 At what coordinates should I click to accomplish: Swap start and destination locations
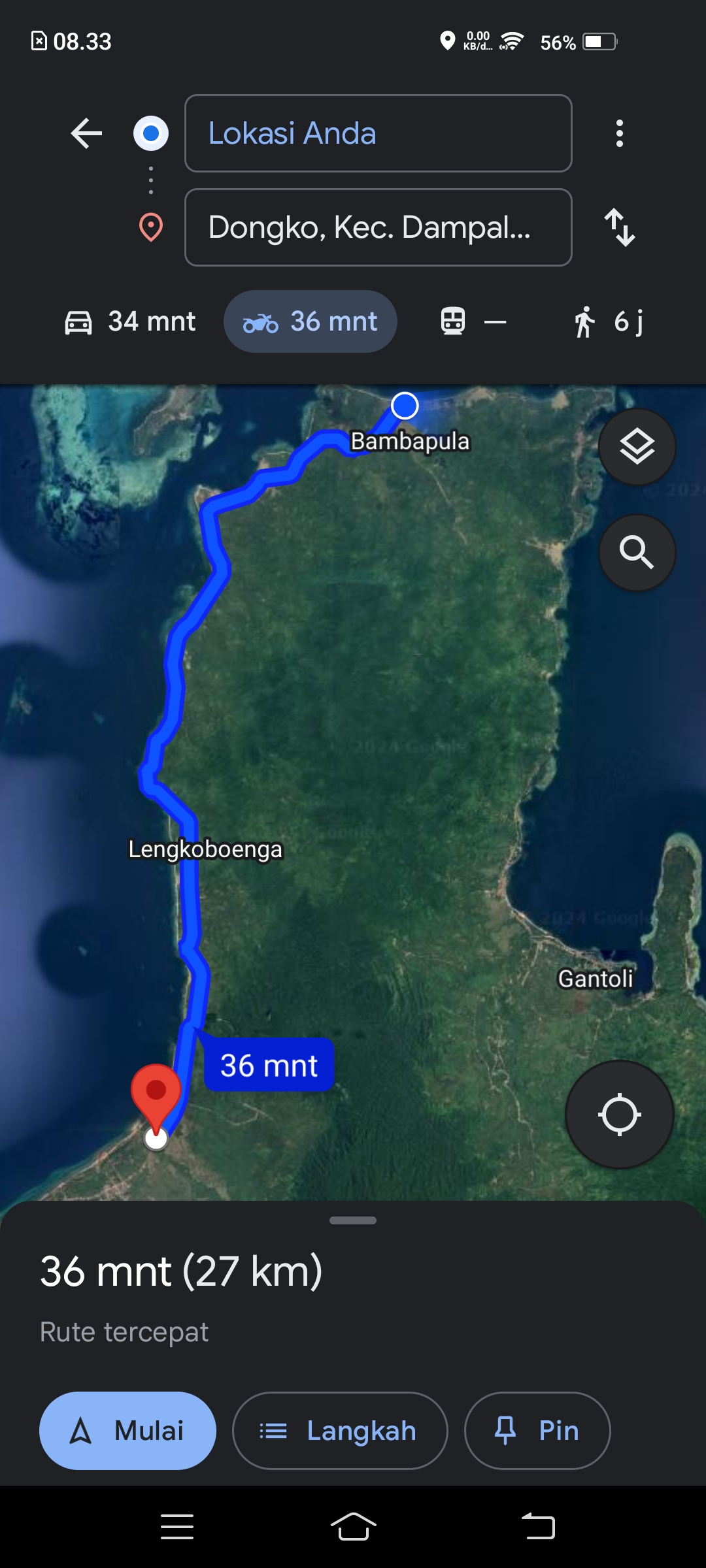pos(619,227)
